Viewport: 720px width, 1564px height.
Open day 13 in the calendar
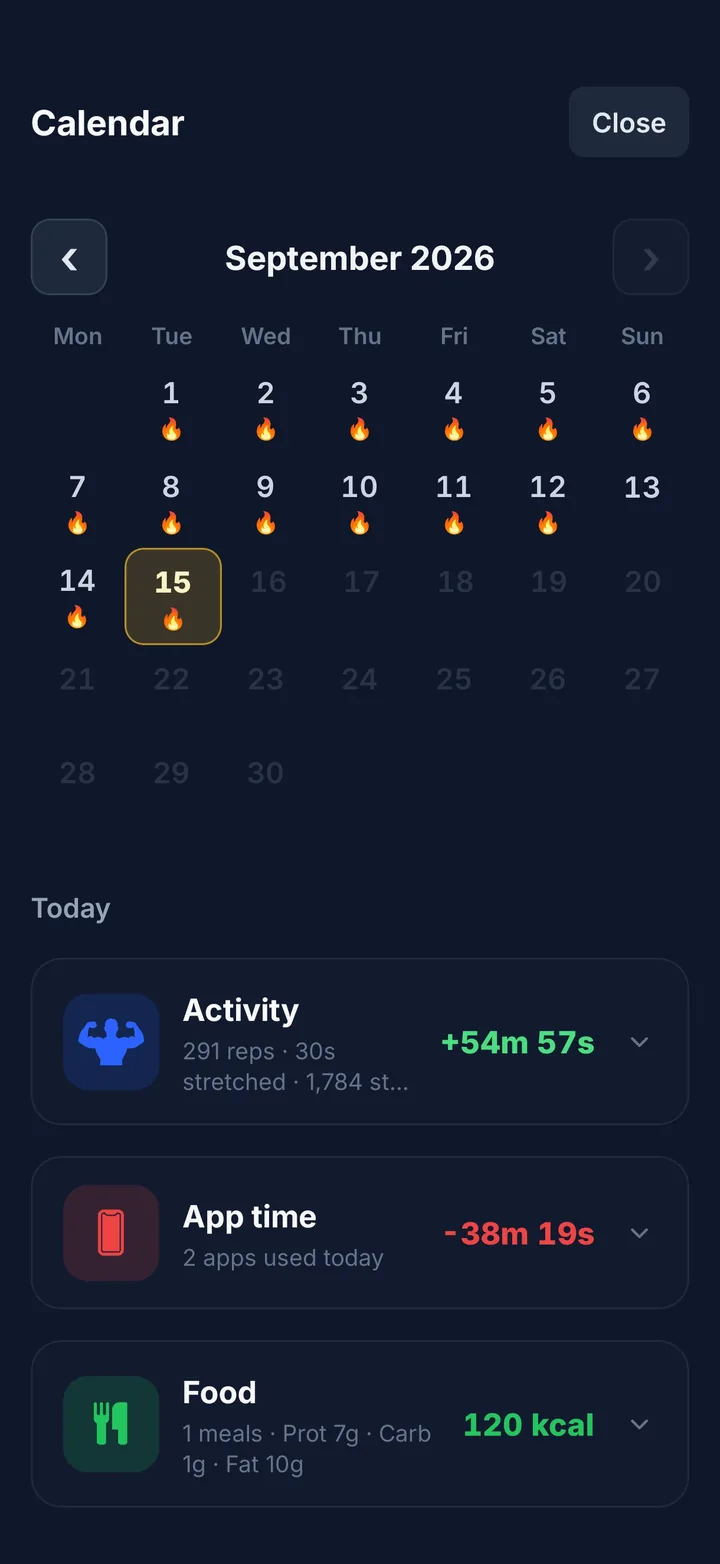(641, 502)
